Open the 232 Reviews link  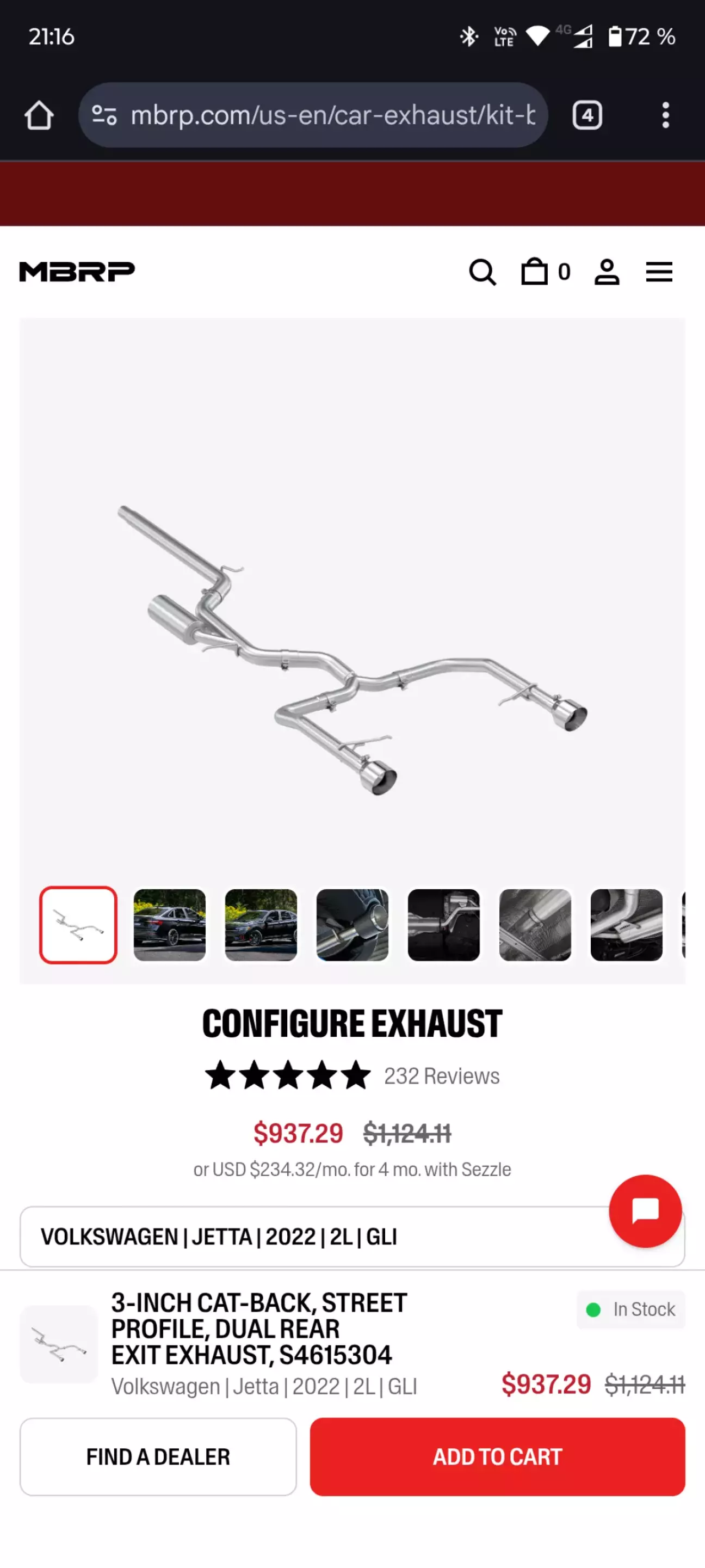point(442,1076)
